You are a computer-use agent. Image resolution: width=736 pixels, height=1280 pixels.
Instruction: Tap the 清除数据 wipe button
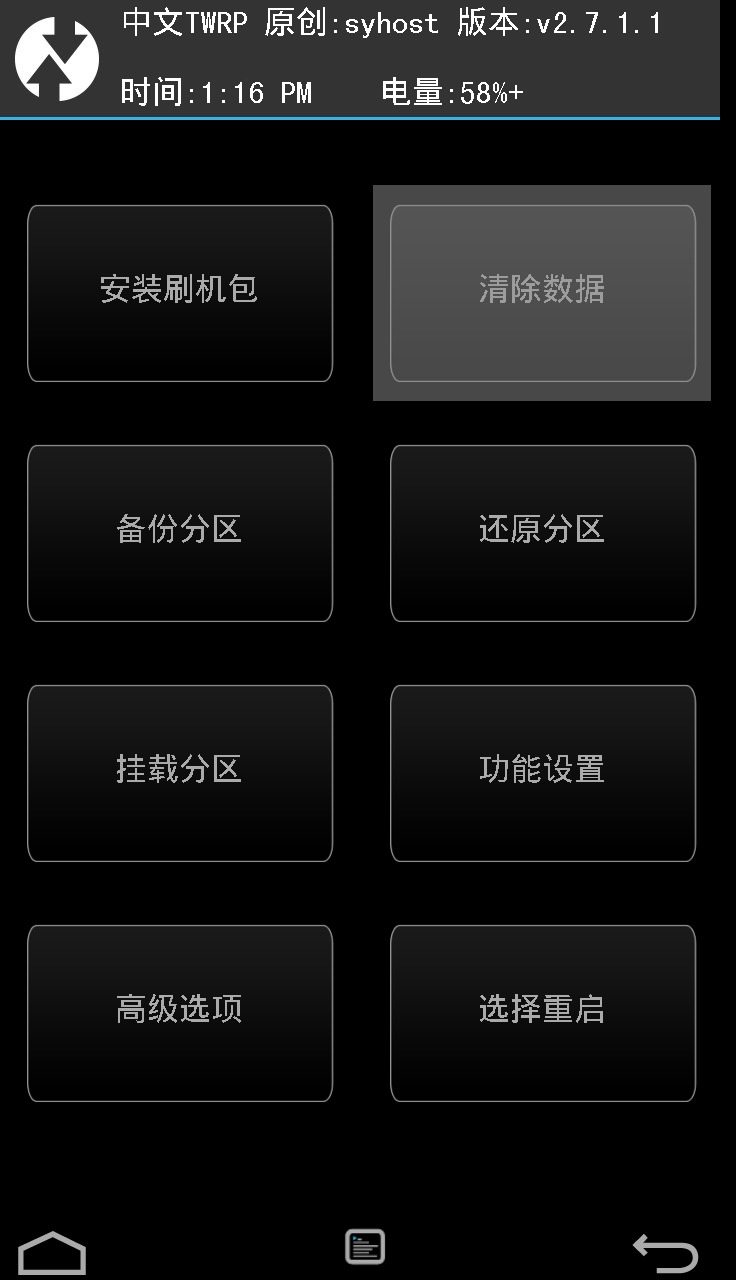coord(542,293)
